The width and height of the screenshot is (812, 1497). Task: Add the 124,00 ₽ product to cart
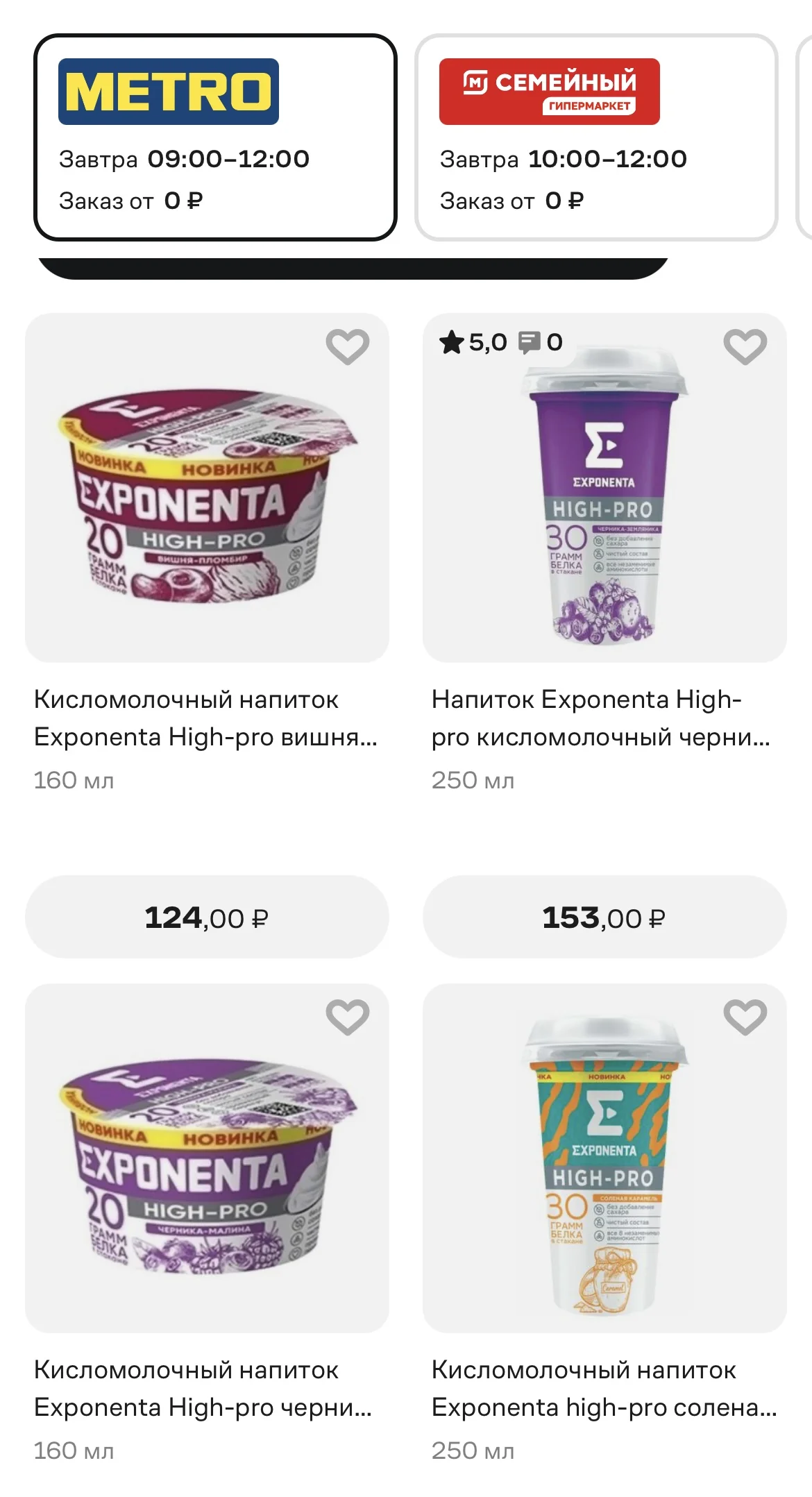click(x=207, y=917)
